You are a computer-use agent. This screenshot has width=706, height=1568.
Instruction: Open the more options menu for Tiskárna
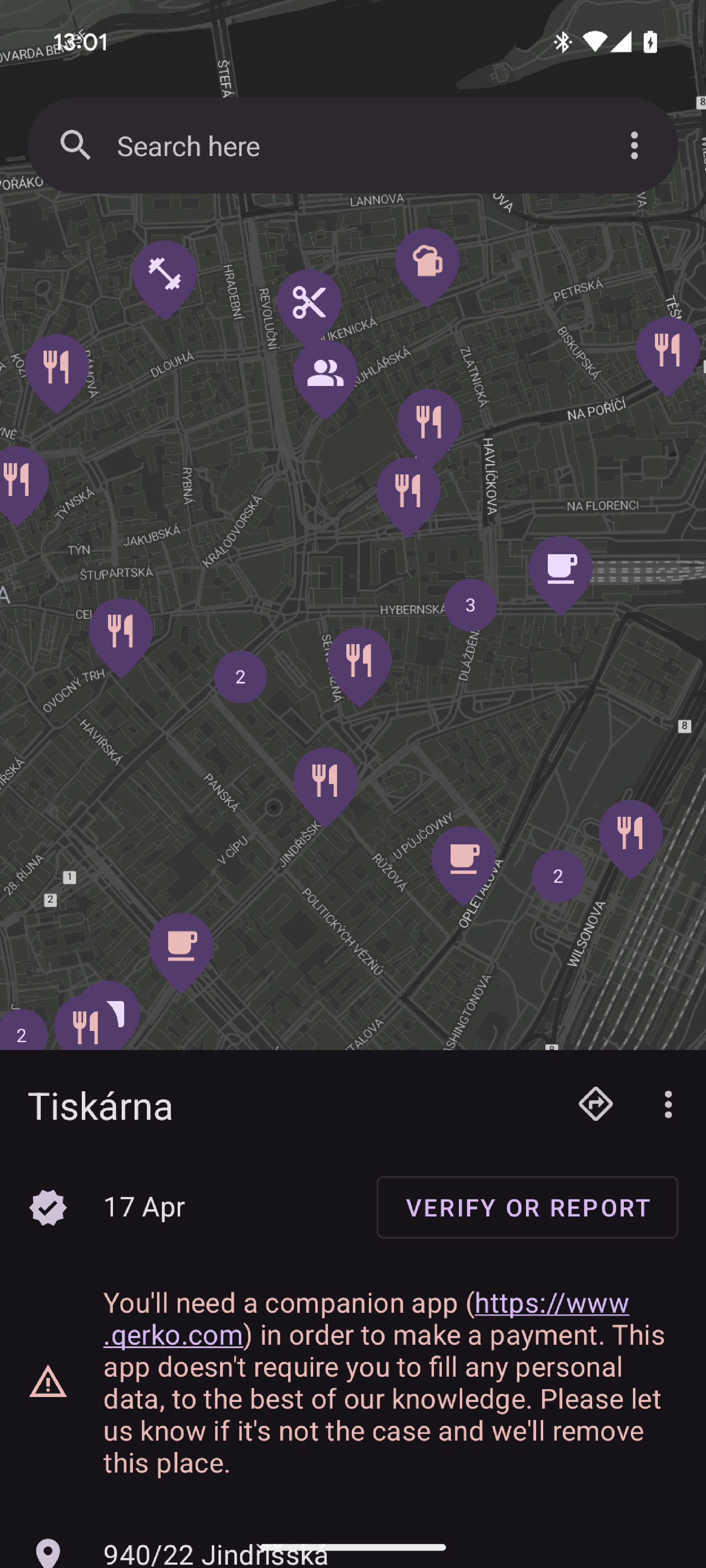(x=668, y=1104)
